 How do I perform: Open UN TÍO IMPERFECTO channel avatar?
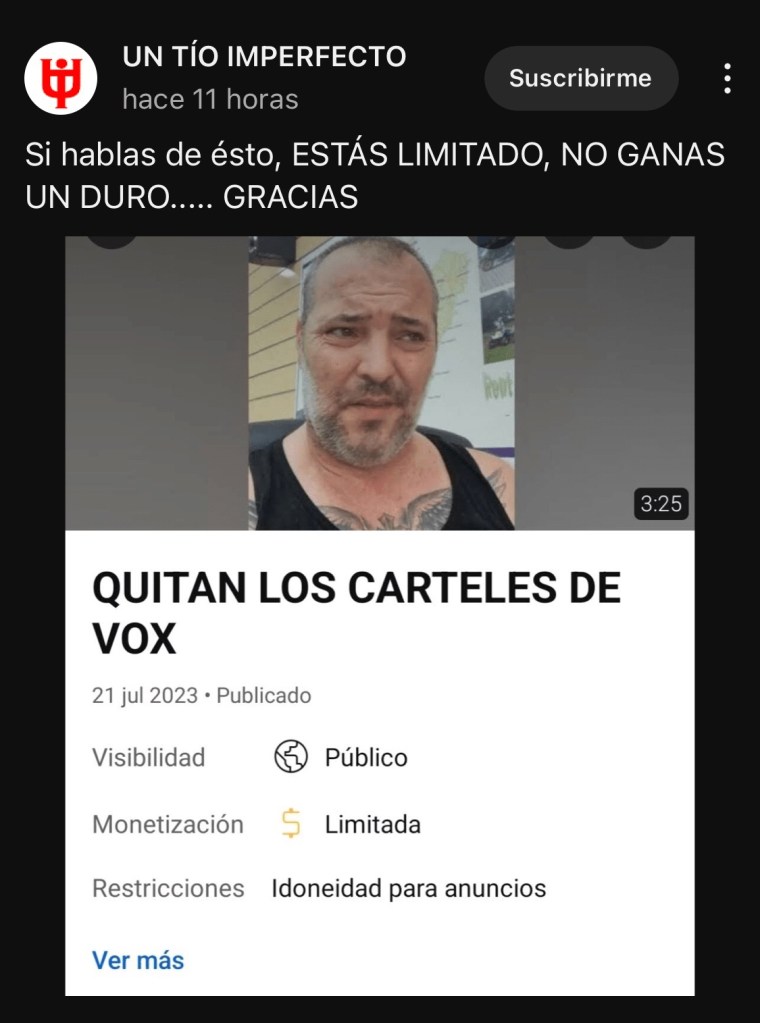click(x=61, y=78)
